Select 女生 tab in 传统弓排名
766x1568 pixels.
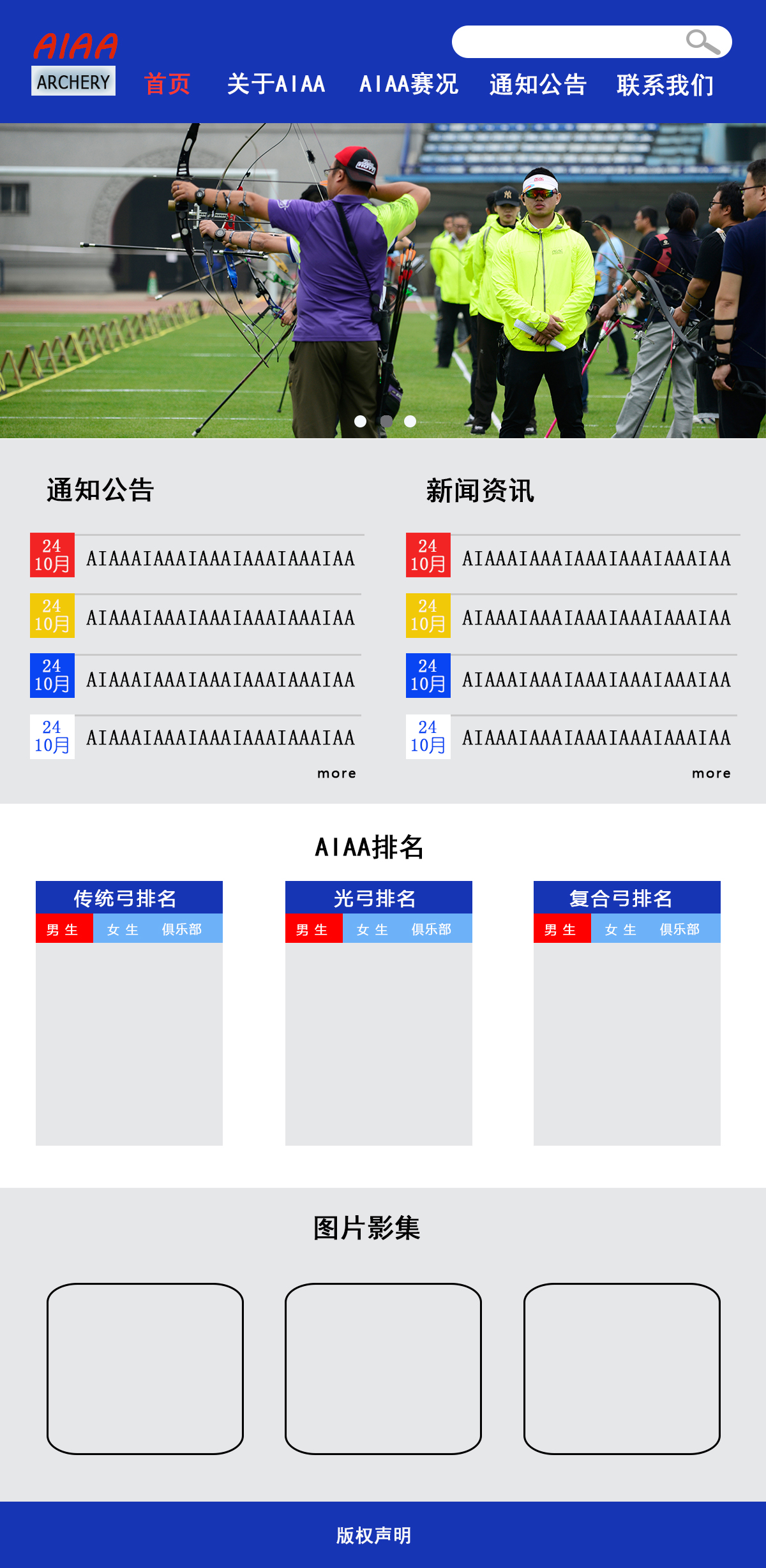click(123, 929)
